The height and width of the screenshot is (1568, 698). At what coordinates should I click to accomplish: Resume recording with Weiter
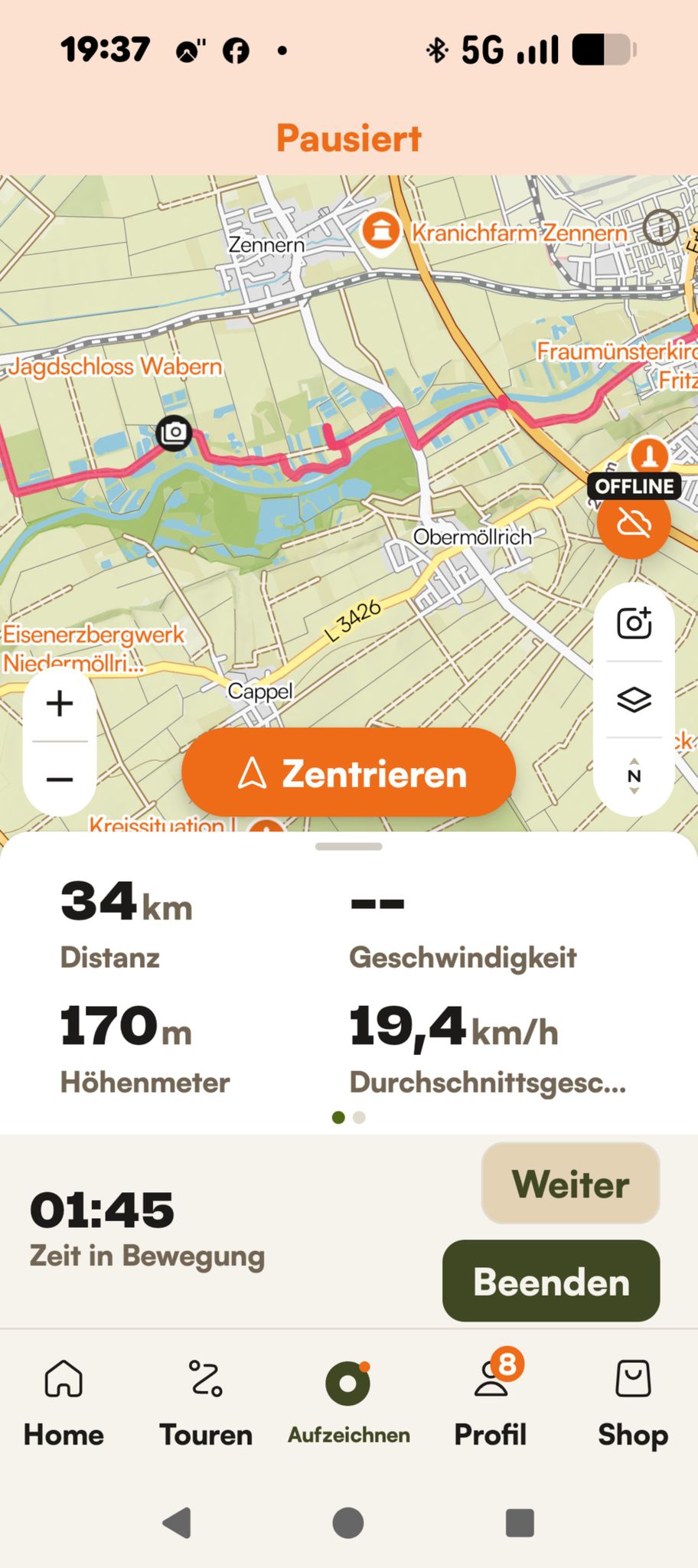pyautogui.click(x=570, y=1183)
